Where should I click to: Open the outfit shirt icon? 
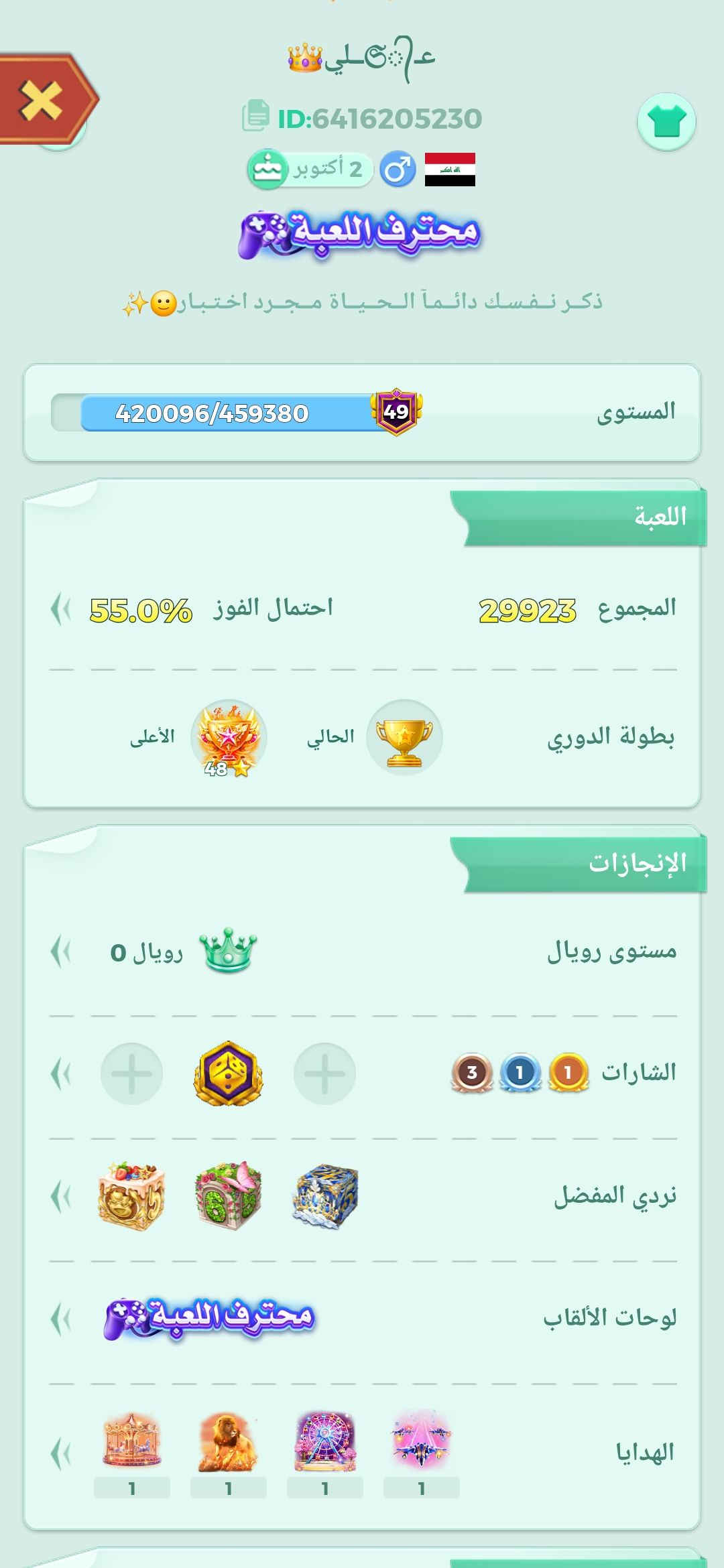[x=666, y=122]
